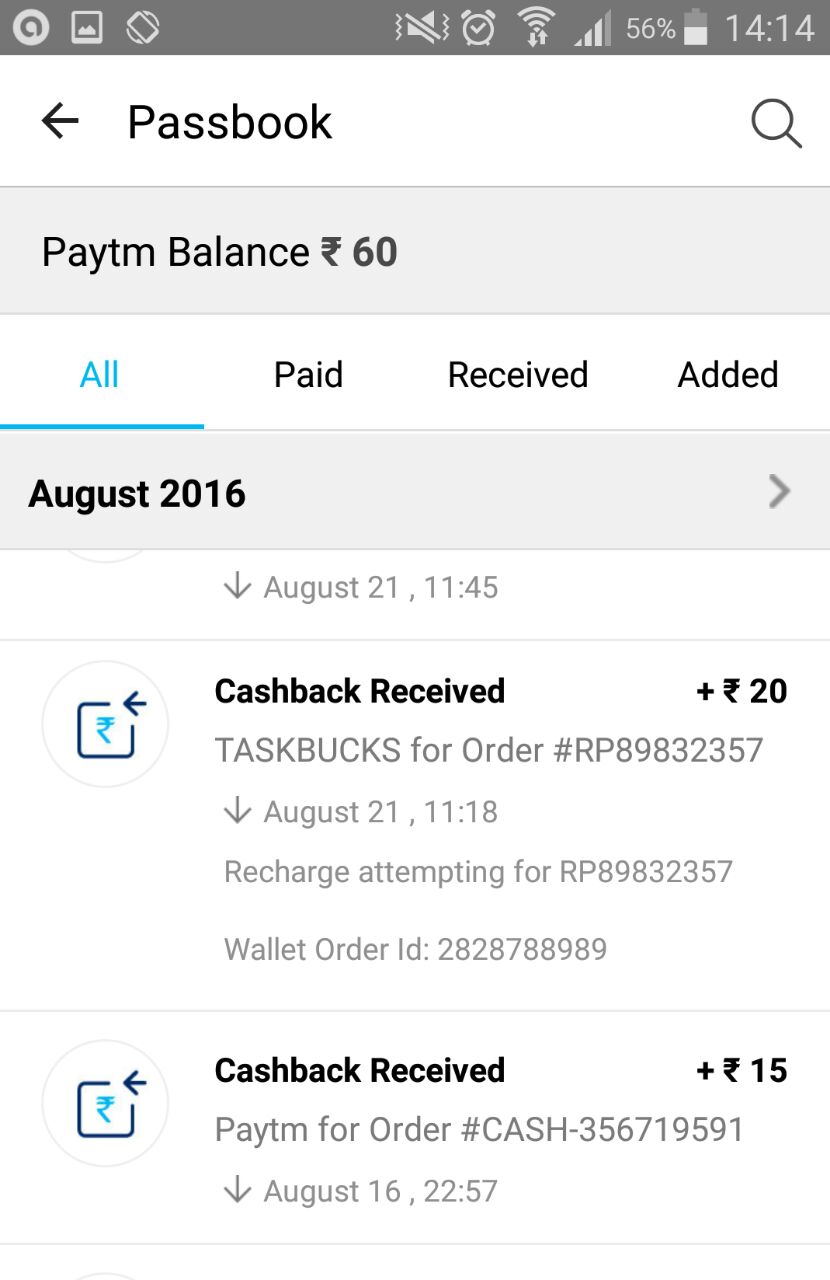
Task: Expand the August 2016 month chevron
Action: pos(778,492)
